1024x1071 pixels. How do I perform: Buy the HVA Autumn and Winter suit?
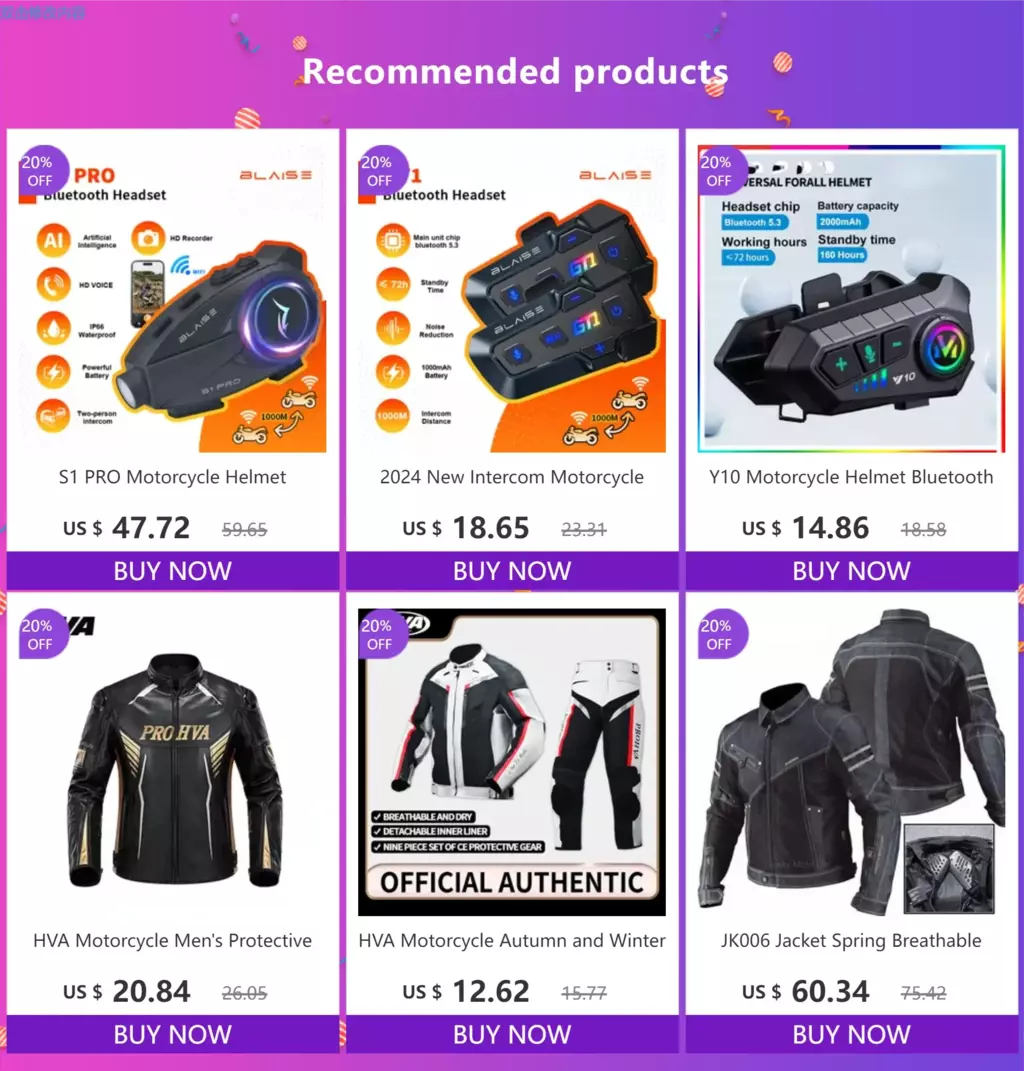pyautogui.click(x=511, y=1034)
